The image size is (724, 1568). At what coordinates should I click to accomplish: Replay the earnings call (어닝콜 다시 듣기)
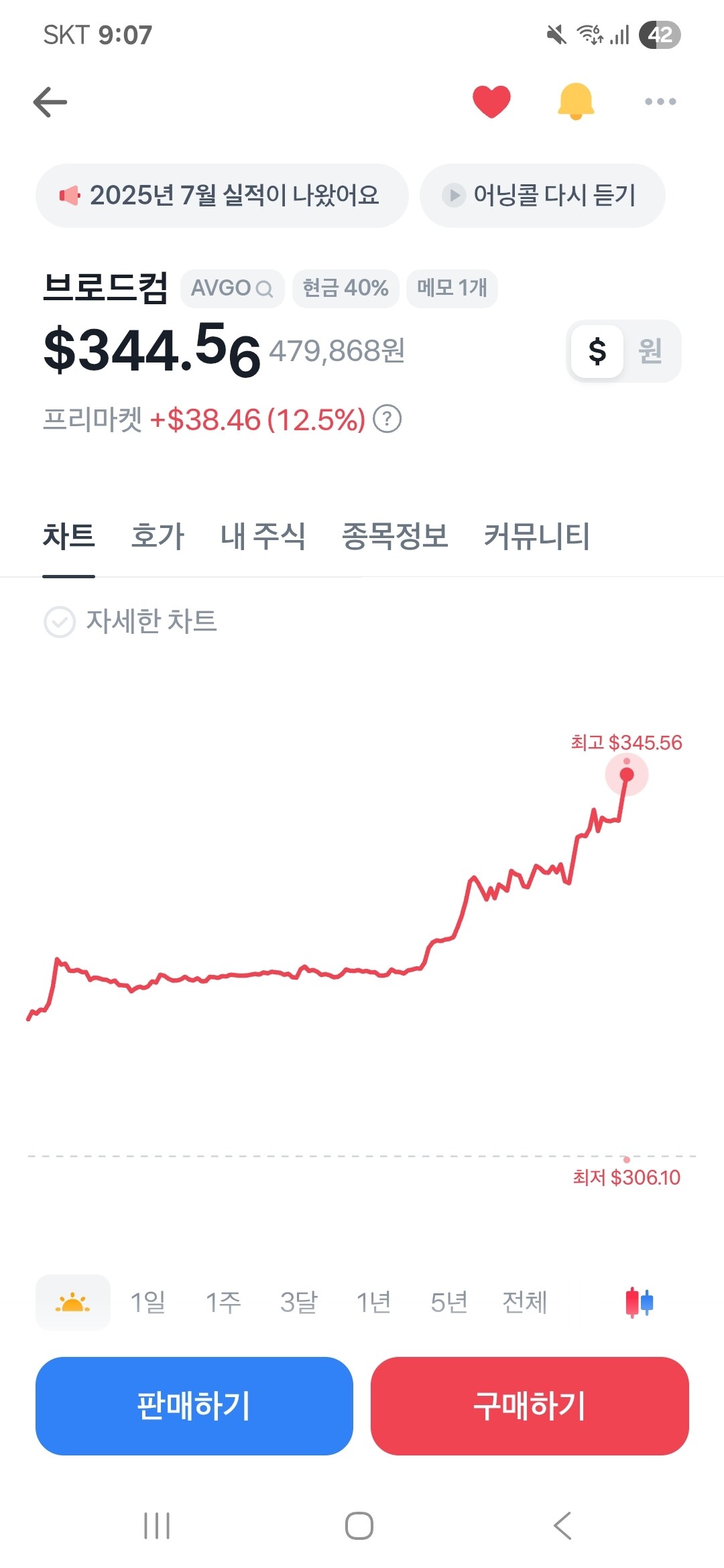pos(542,196)
